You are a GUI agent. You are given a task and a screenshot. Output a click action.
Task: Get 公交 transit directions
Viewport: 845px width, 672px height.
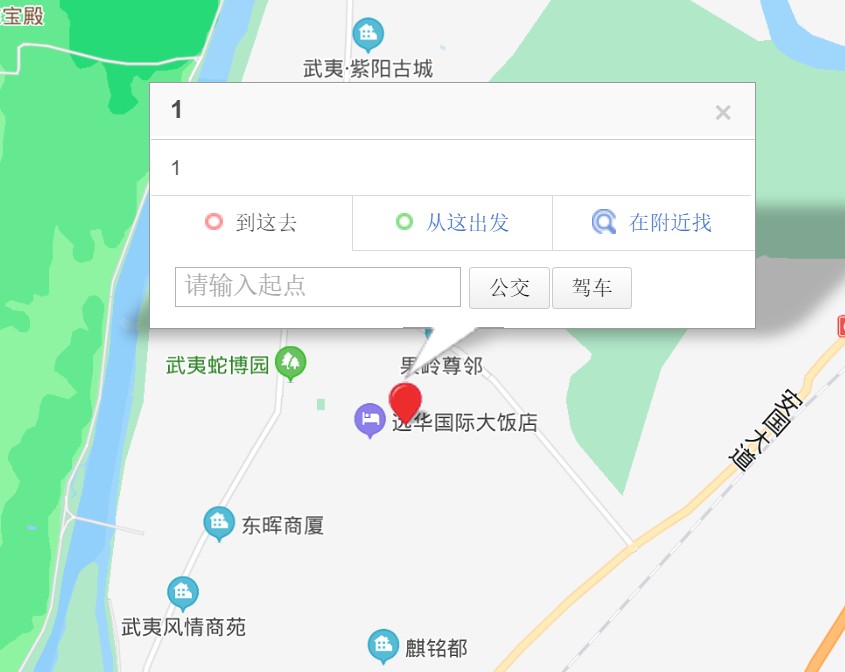(509, 289)
